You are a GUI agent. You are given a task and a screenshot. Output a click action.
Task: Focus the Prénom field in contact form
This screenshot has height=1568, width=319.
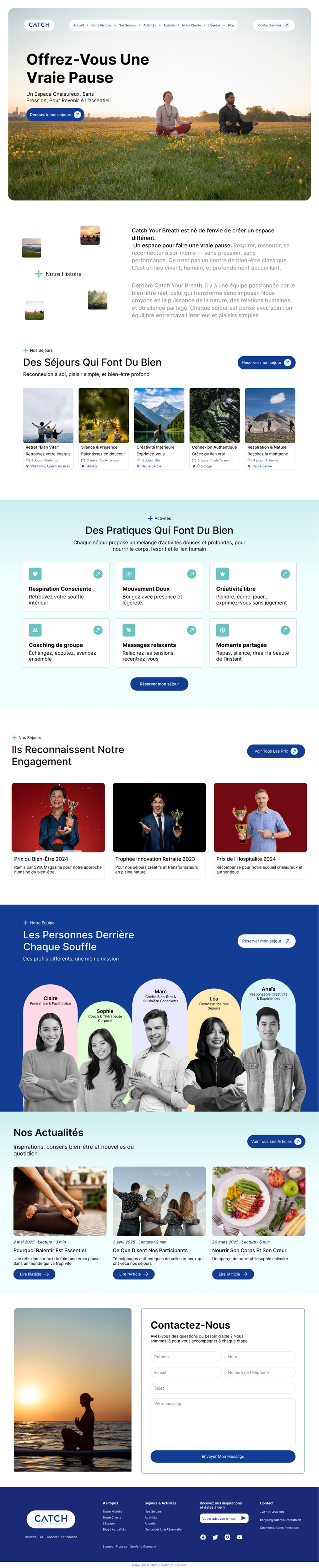click(186, 1357)
